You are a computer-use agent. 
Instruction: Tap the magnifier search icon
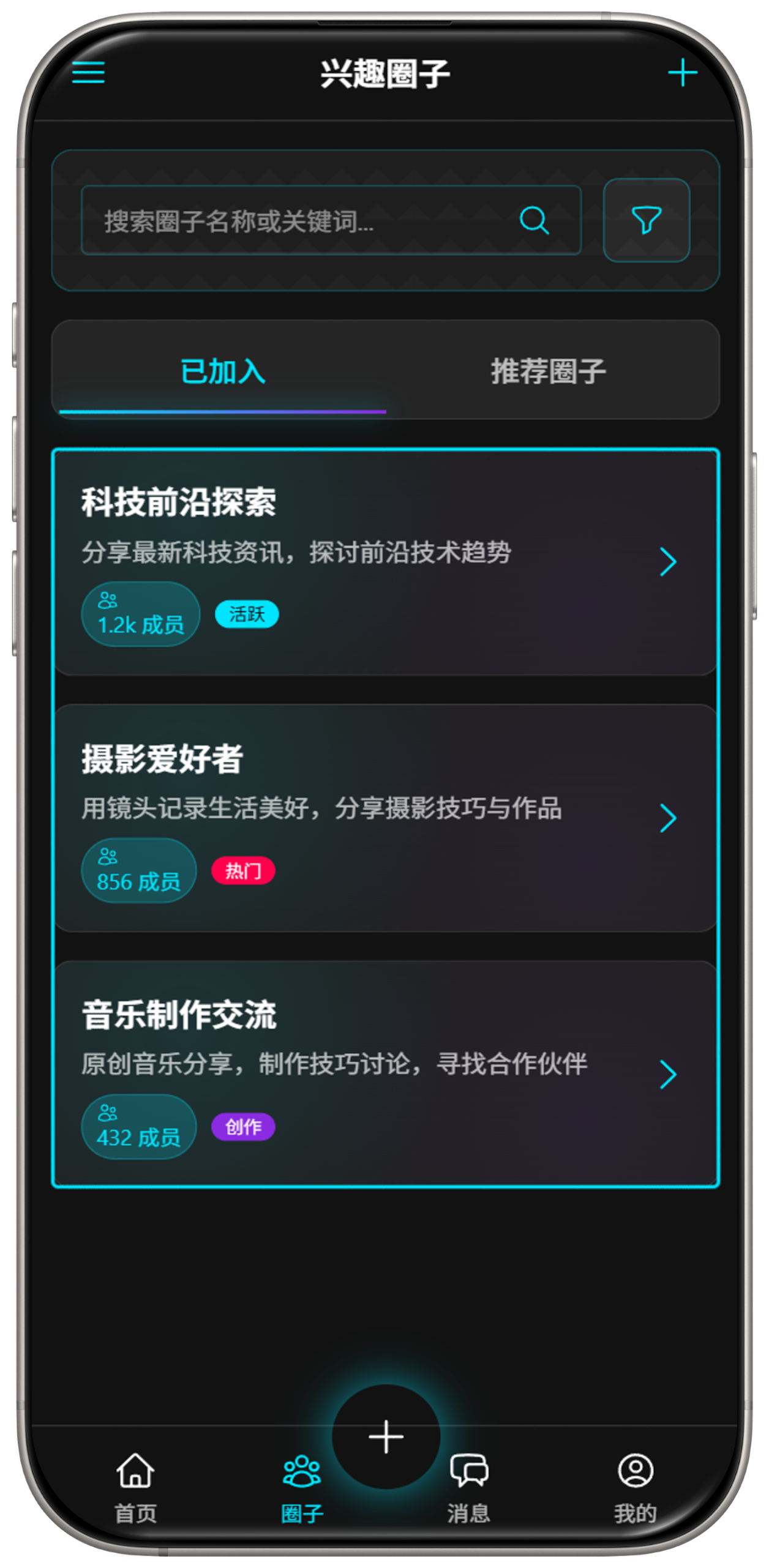point(534,220)
